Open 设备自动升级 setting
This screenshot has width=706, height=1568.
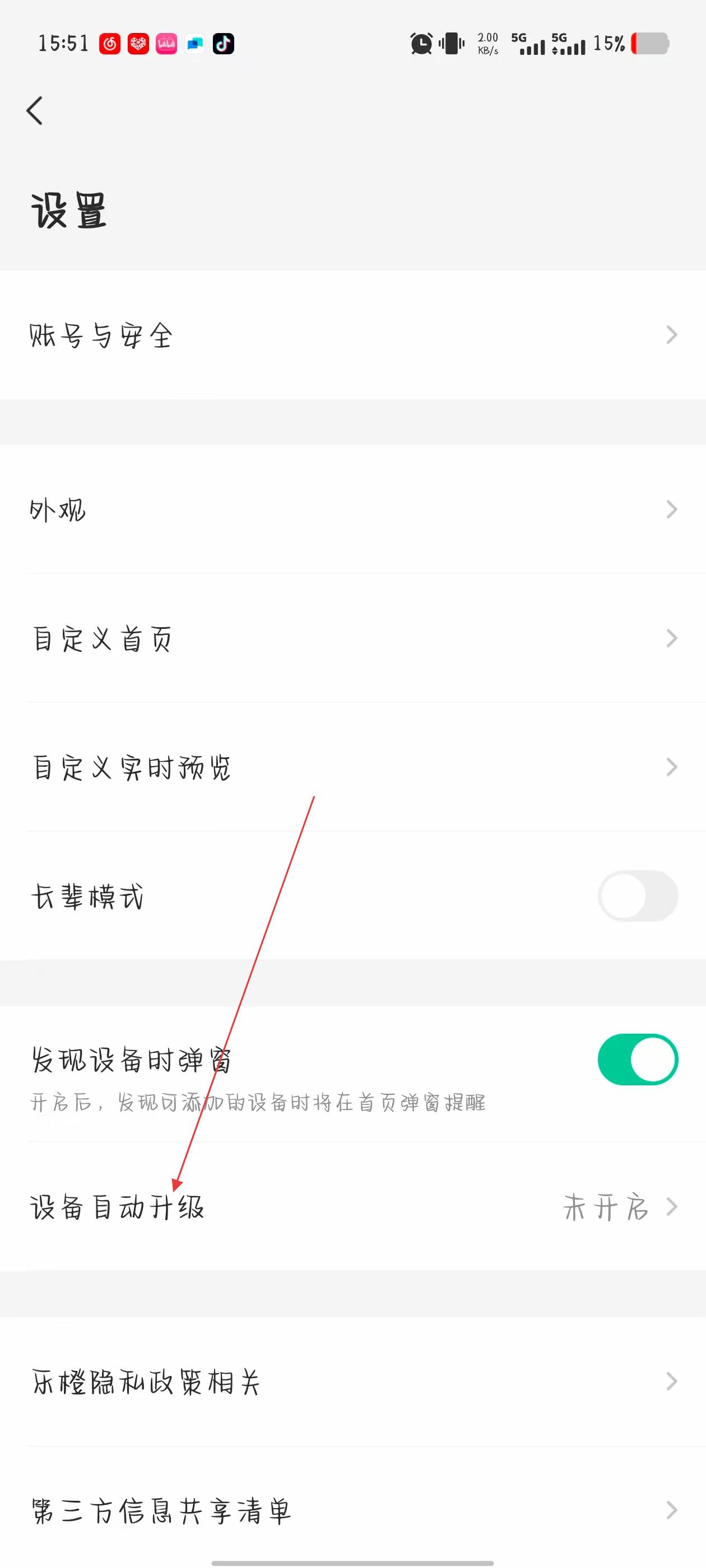click(x=352, y=1206)
